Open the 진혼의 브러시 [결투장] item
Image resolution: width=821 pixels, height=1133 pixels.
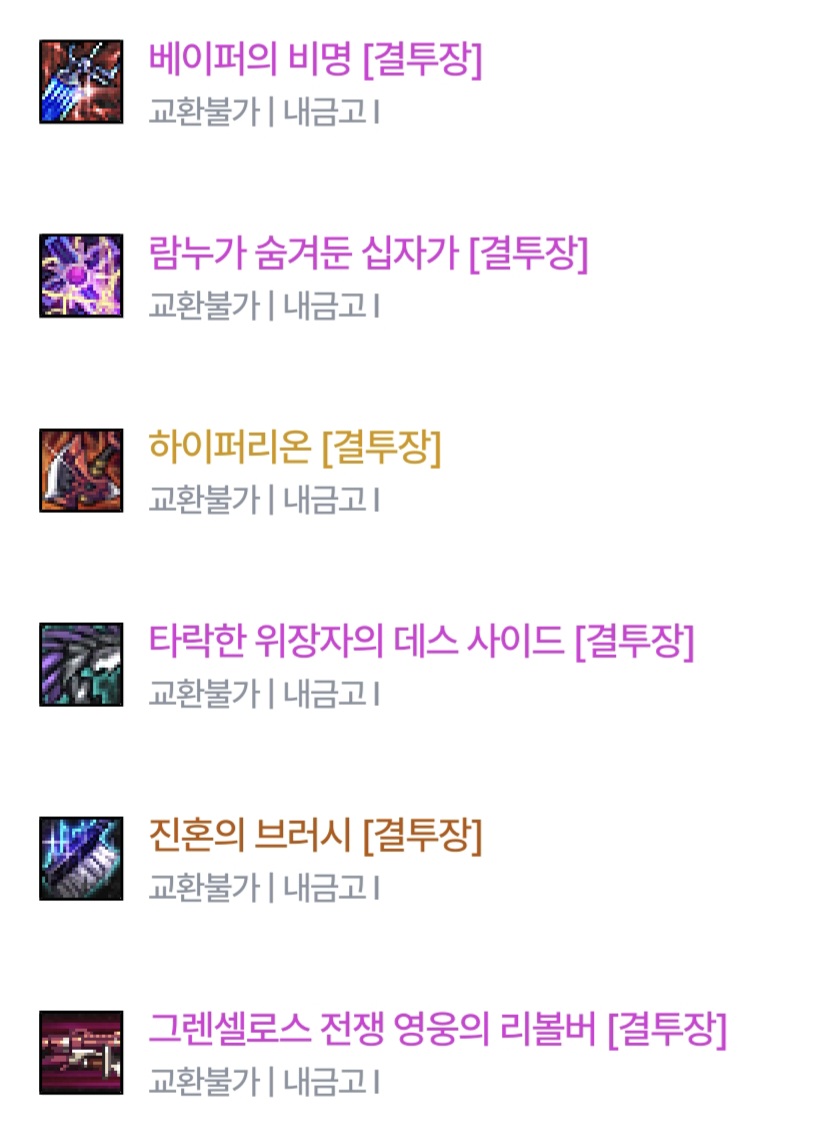315,837
